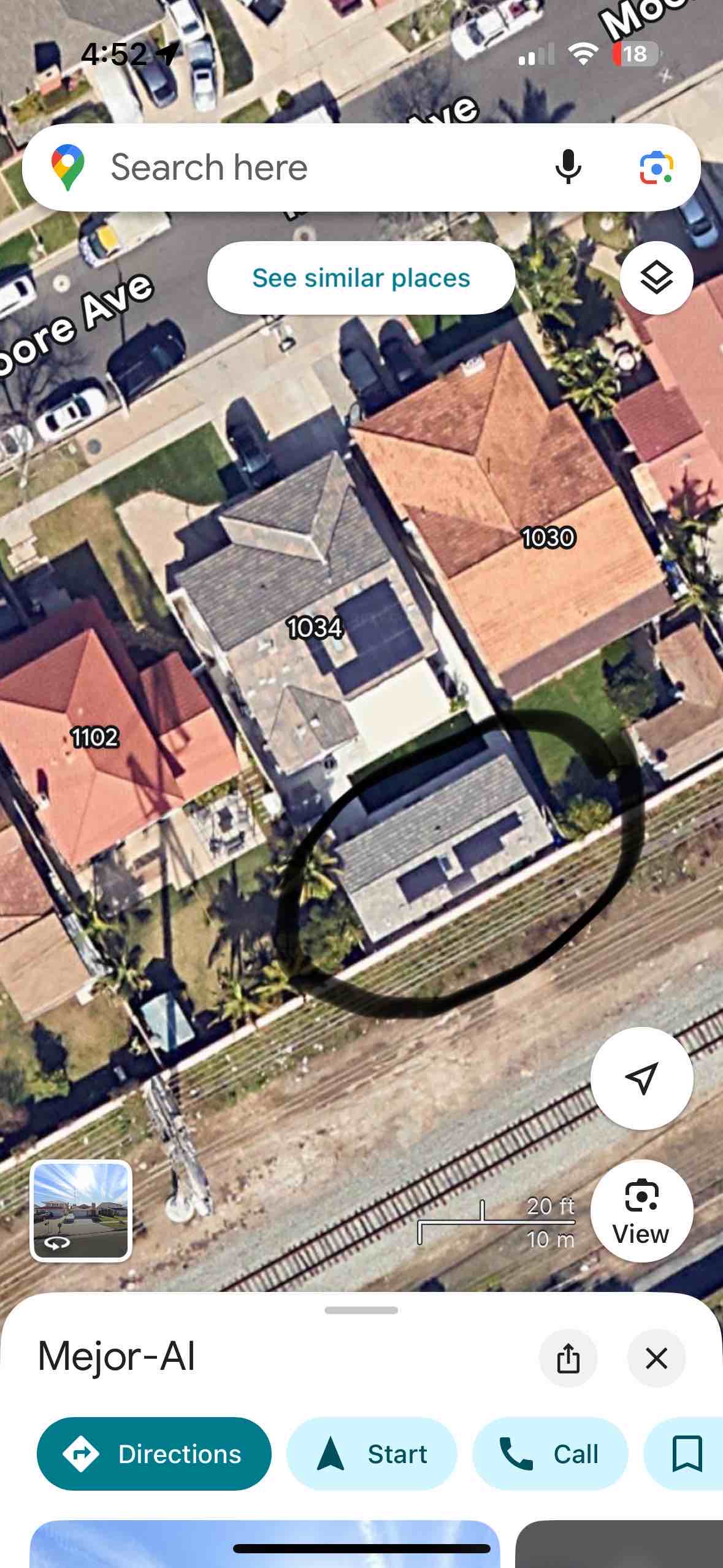Open Google Lens camera search
723x1568 pixels.
click(656, 167)
